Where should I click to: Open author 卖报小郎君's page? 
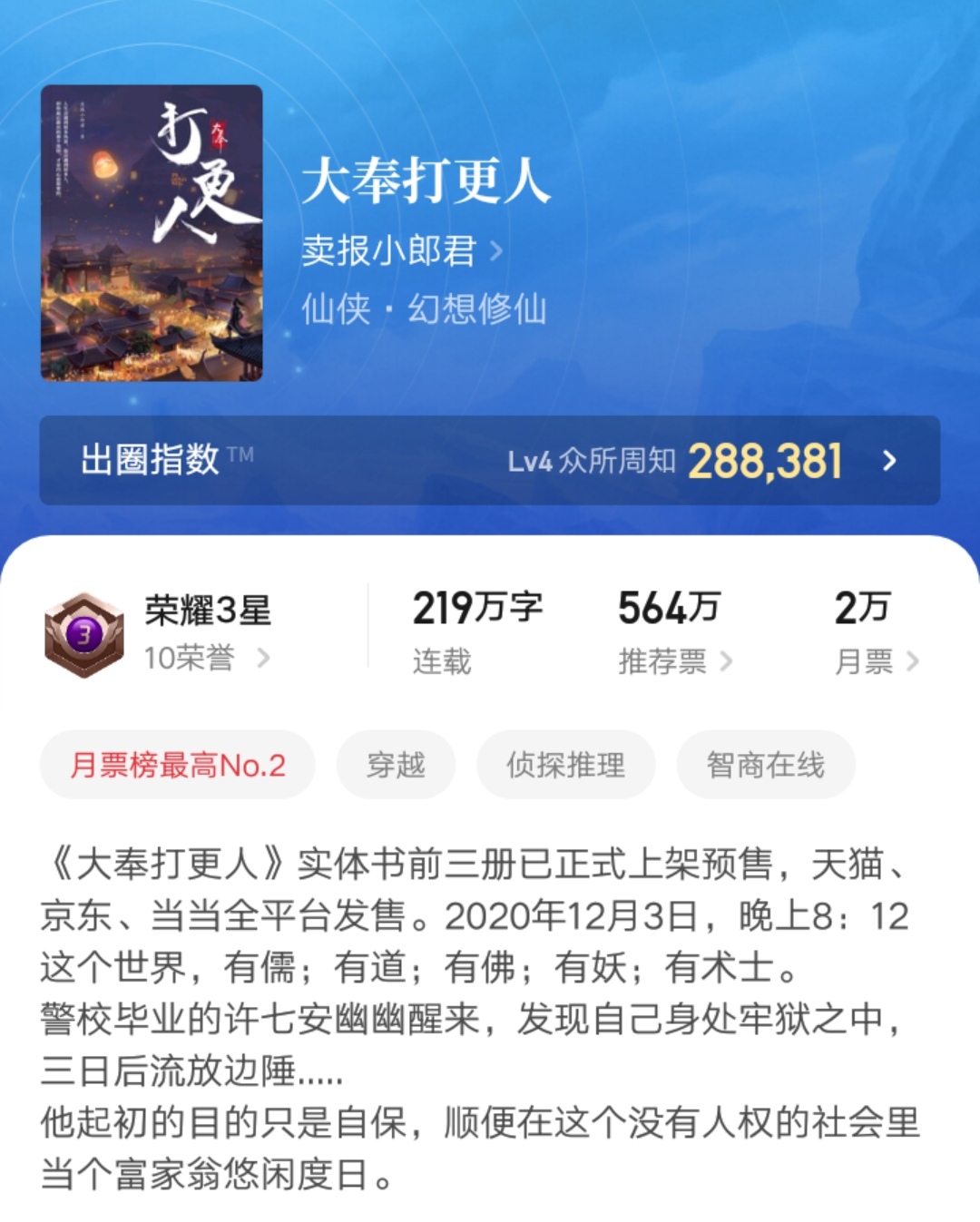click(x=401, y=250)
